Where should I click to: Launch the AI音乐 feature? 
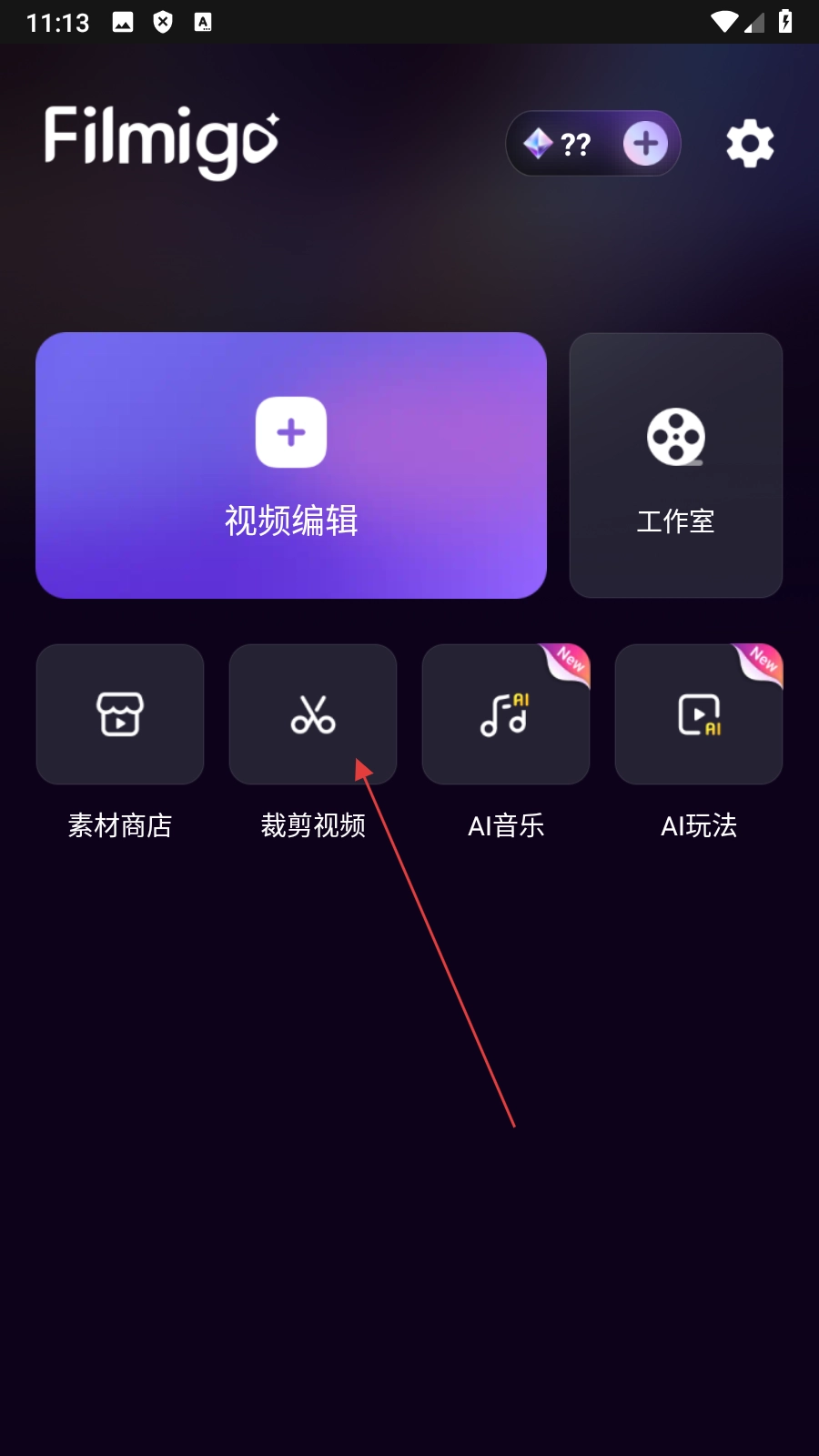point(506,715)
